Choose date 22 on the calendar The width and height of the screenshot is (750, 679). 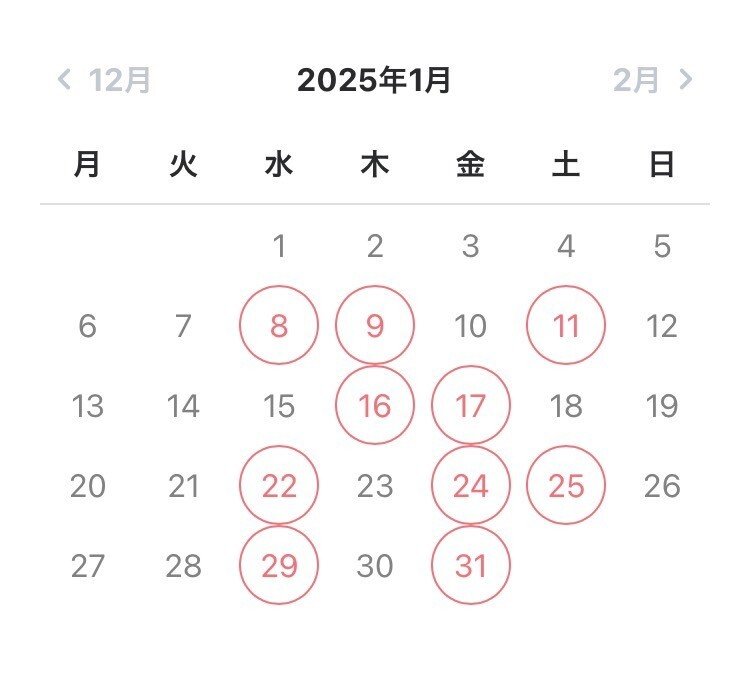click(279, 486)
